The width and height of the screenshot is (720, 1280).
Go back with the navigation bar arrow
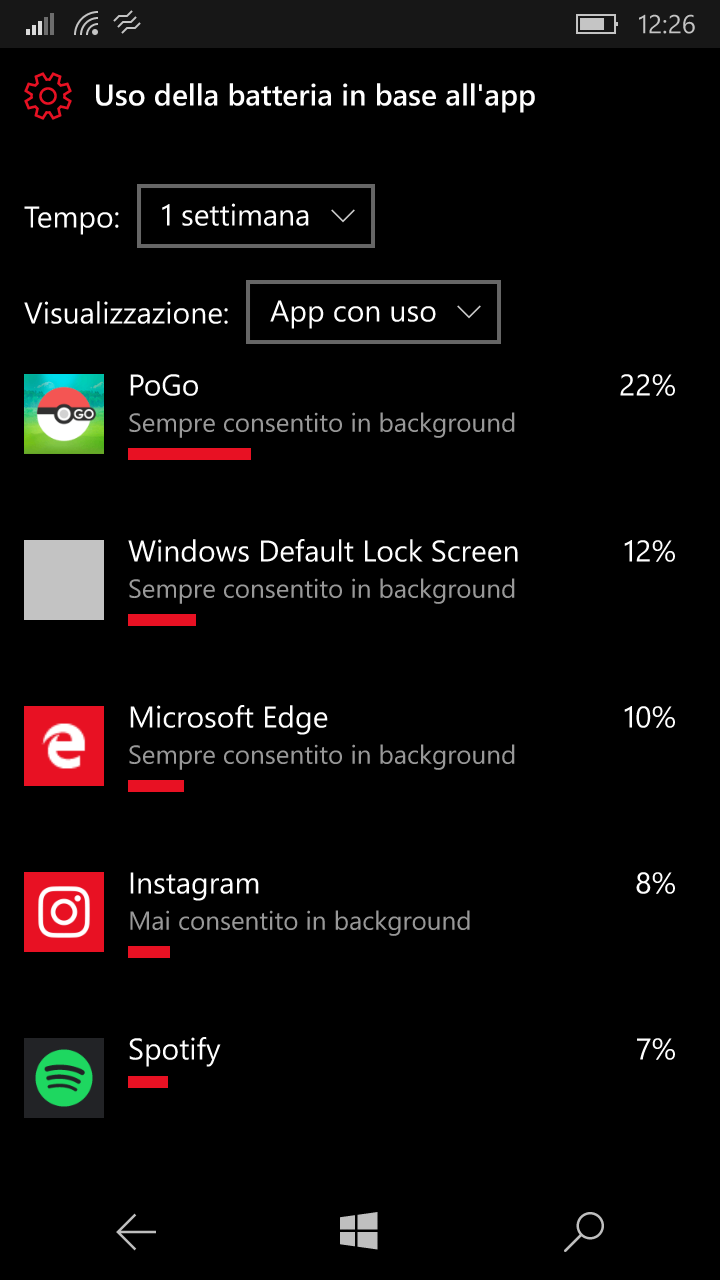[136, 1232]
